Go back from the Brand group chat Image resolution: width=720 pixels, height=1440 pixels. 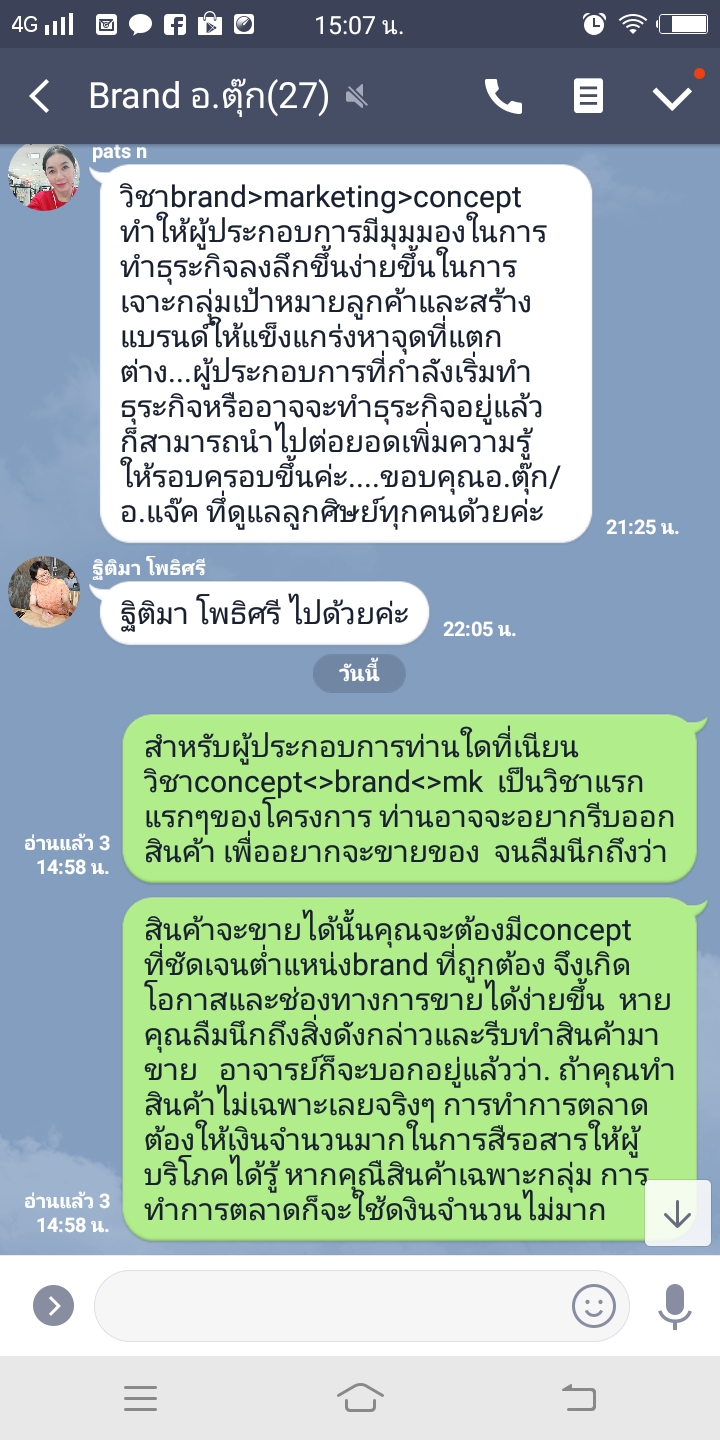click(39, 97)
